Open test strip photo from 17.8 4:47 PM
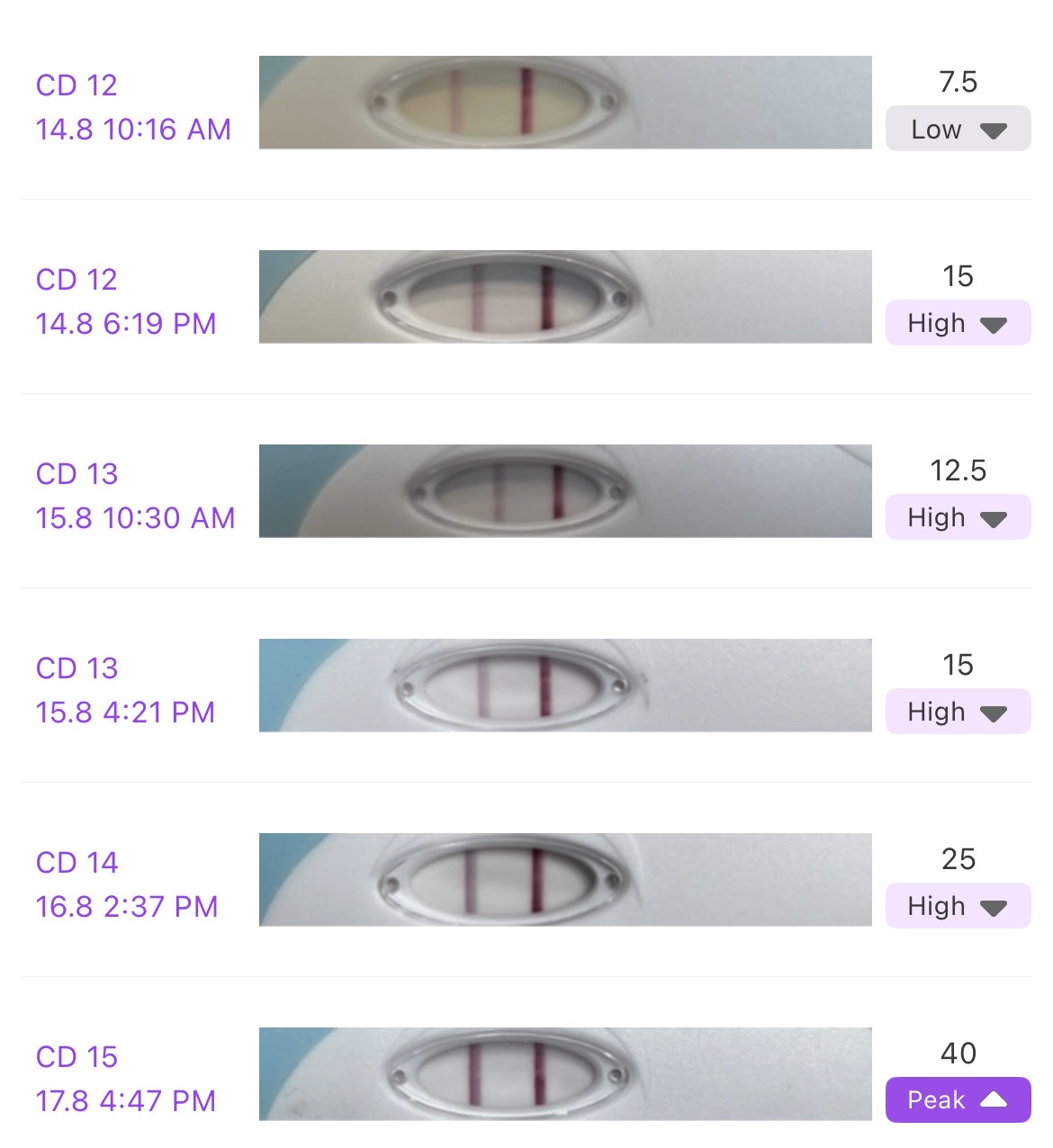The image size is (1053, 1148). point(565,1074)
